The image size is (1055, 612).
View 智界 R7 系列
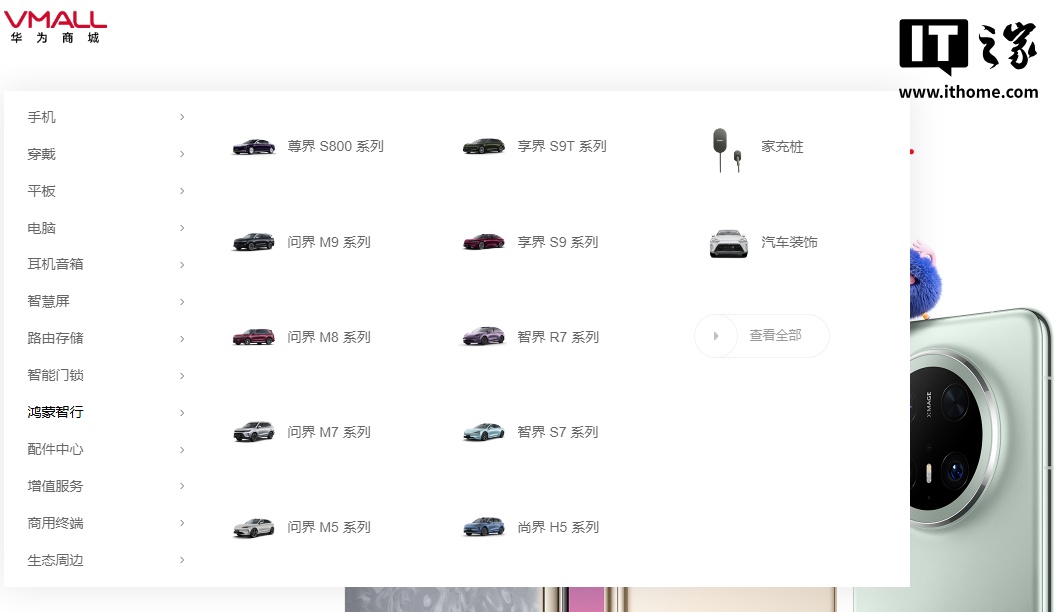point(558,337)
